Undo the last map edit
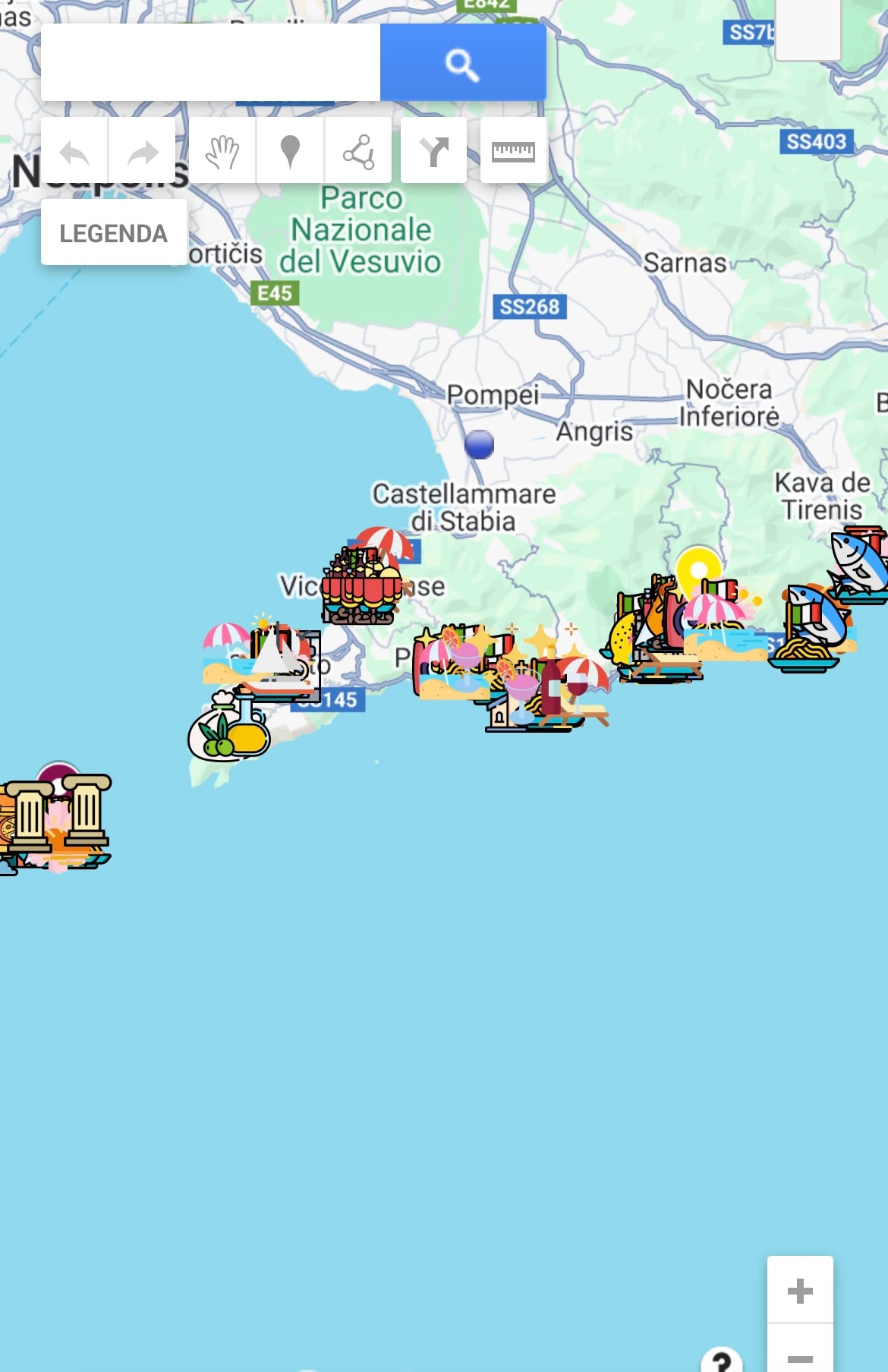Screen dimensions: 888x1372 point(74,151)
